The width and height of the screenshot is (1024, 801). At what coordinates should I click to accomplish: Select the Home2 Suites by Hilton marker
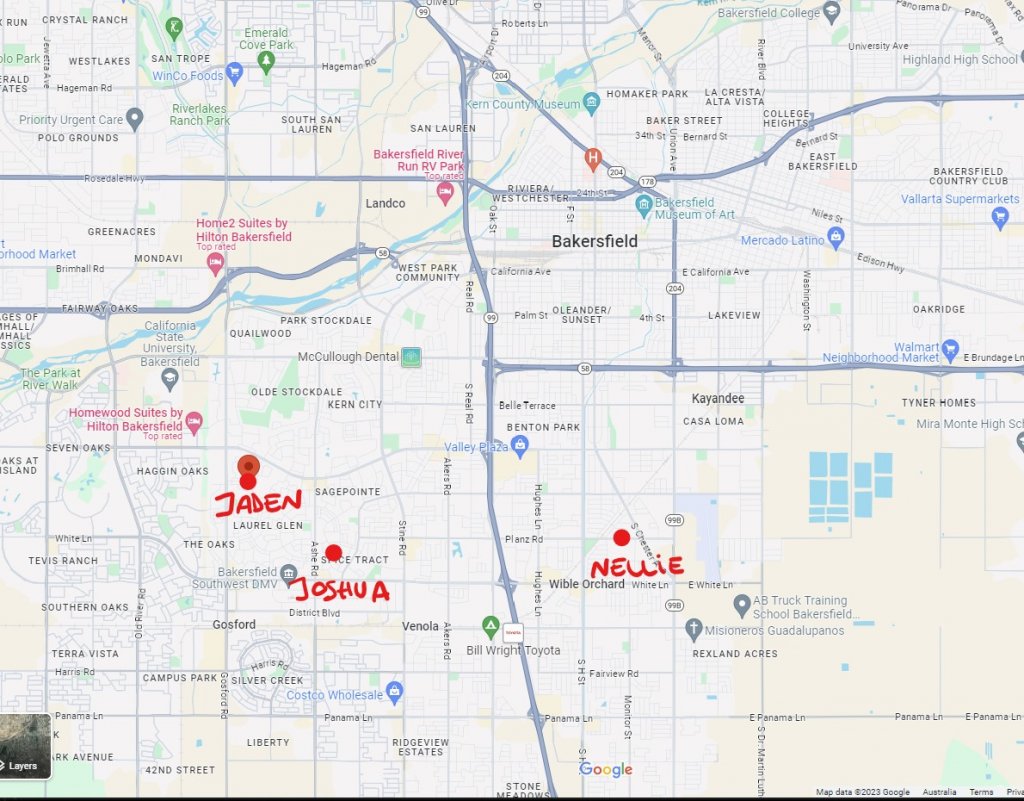click(215, 262)
